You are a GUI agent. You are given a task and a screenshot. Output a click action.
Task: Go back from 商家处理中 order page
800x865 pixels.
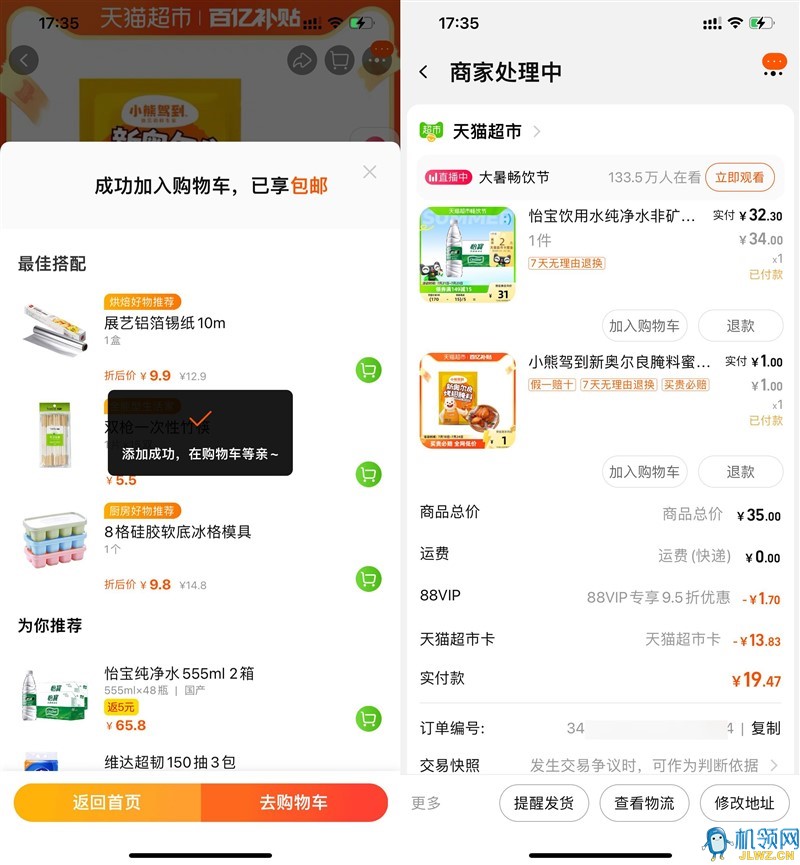pos(424,72)
